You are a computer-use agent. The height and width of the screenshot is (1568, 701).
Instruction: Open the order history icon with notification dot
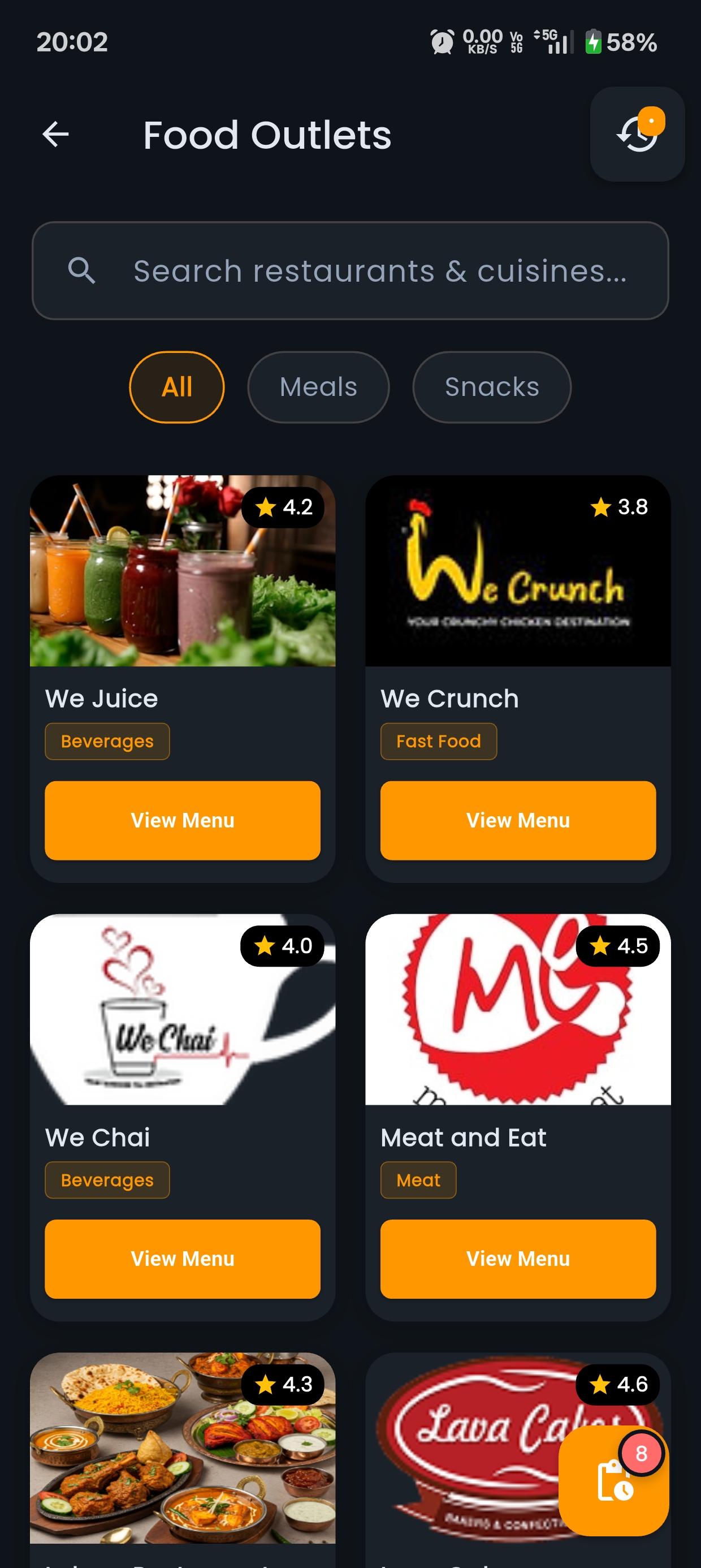pyautogui.click(x=637, y=135)
